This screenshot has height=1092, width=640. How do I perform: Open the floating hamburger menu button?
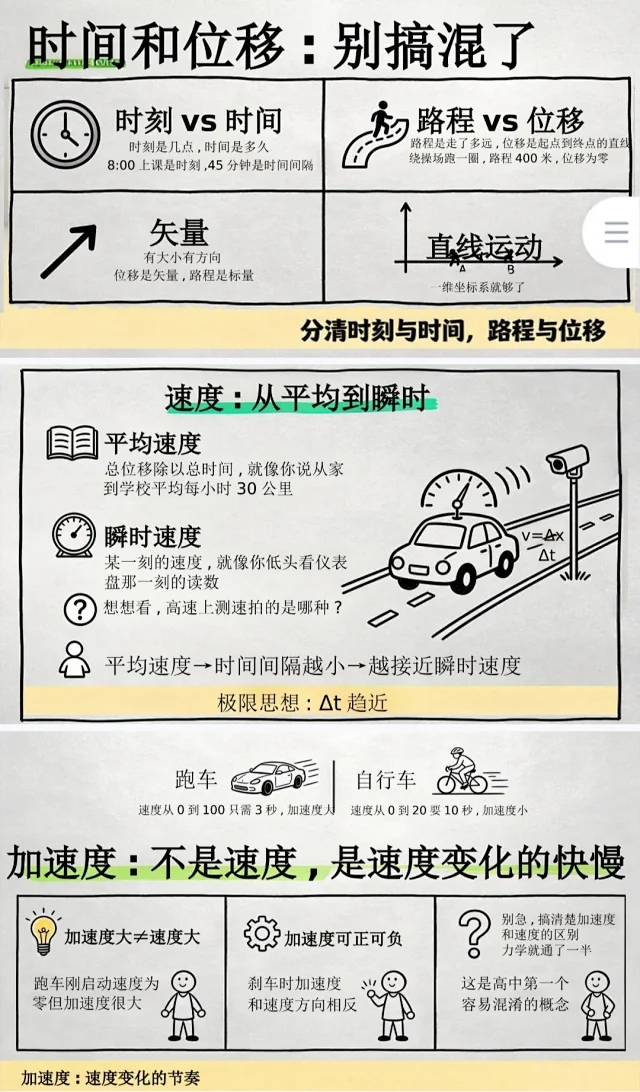pyautogui.click(x=615, y=232)
